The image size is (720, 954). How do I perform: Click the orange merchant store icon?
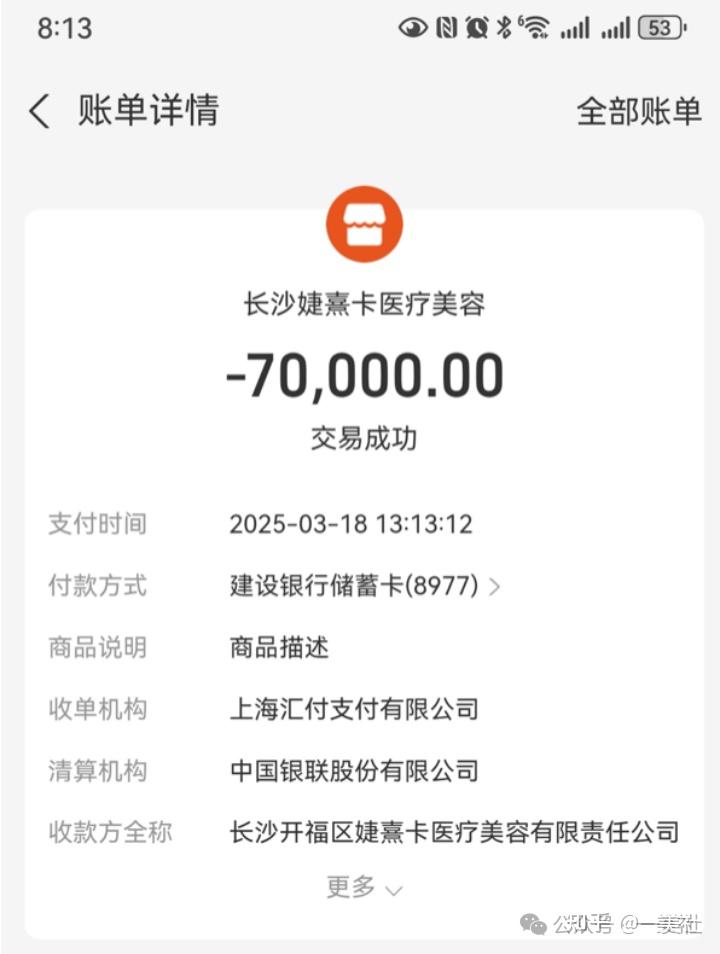pos(363,223)
